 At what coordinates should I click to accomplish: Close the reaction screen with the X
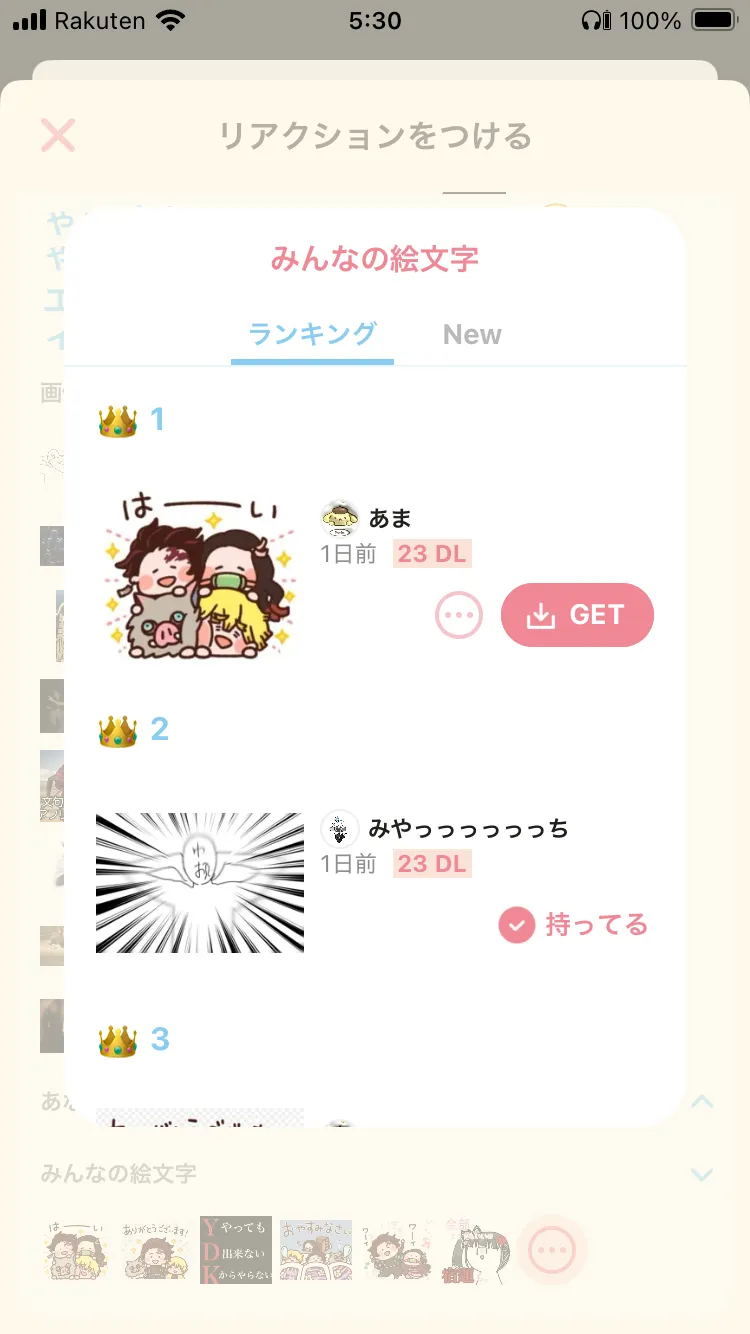click(x=58, y=135)
